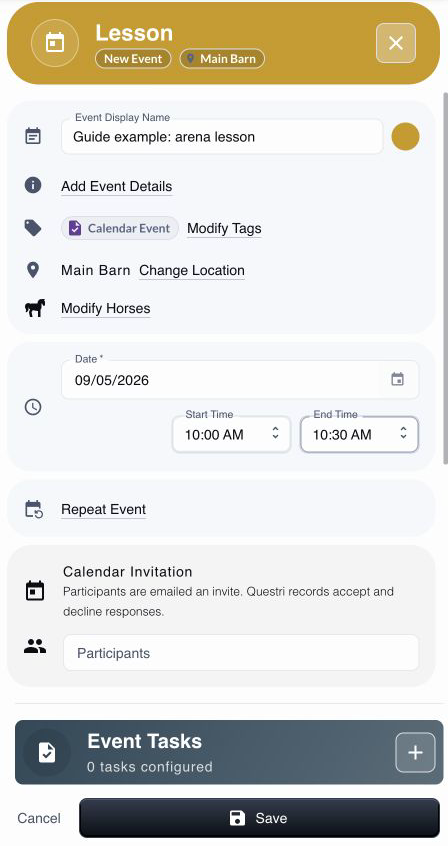Image resolution: width=448 pixels, height=846 pixels.
Task: Select the Calendar Event tag chip
Action: click(x=120, y=228)
